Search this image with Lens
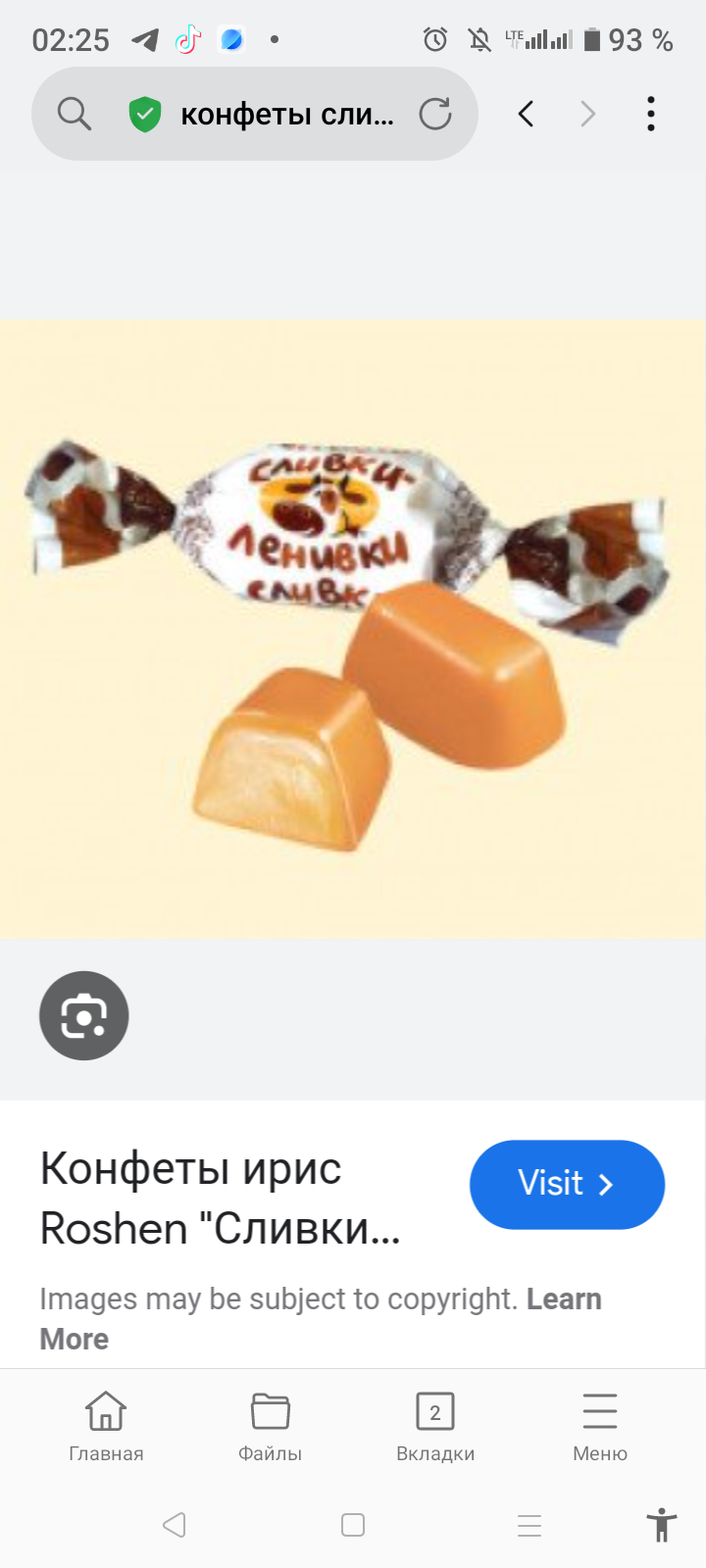Image resolution: width=706 pixels, height=1568 pixels. point(84,1015)
